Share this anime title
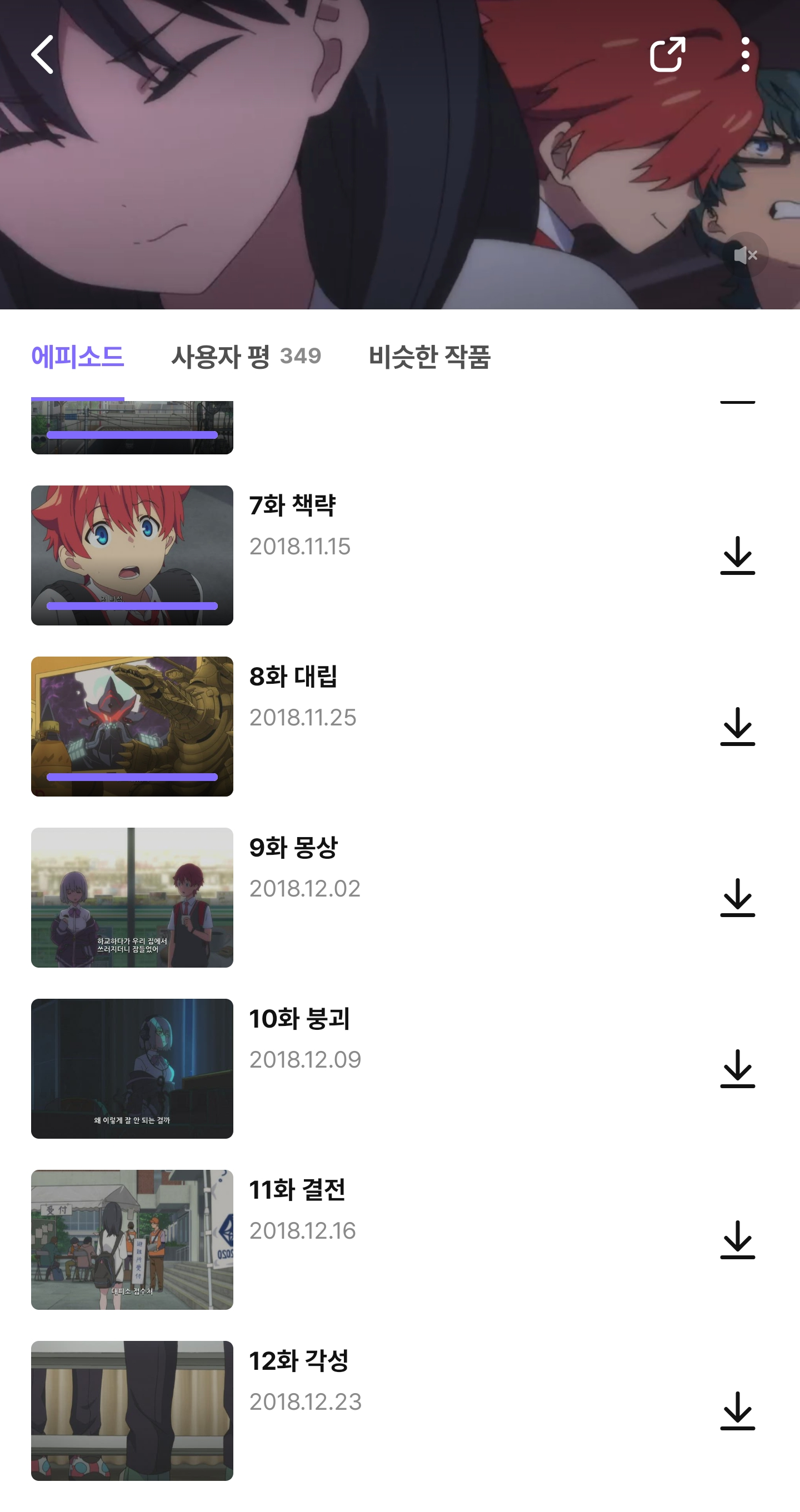800x1512 pixels. tap(667, 54)
